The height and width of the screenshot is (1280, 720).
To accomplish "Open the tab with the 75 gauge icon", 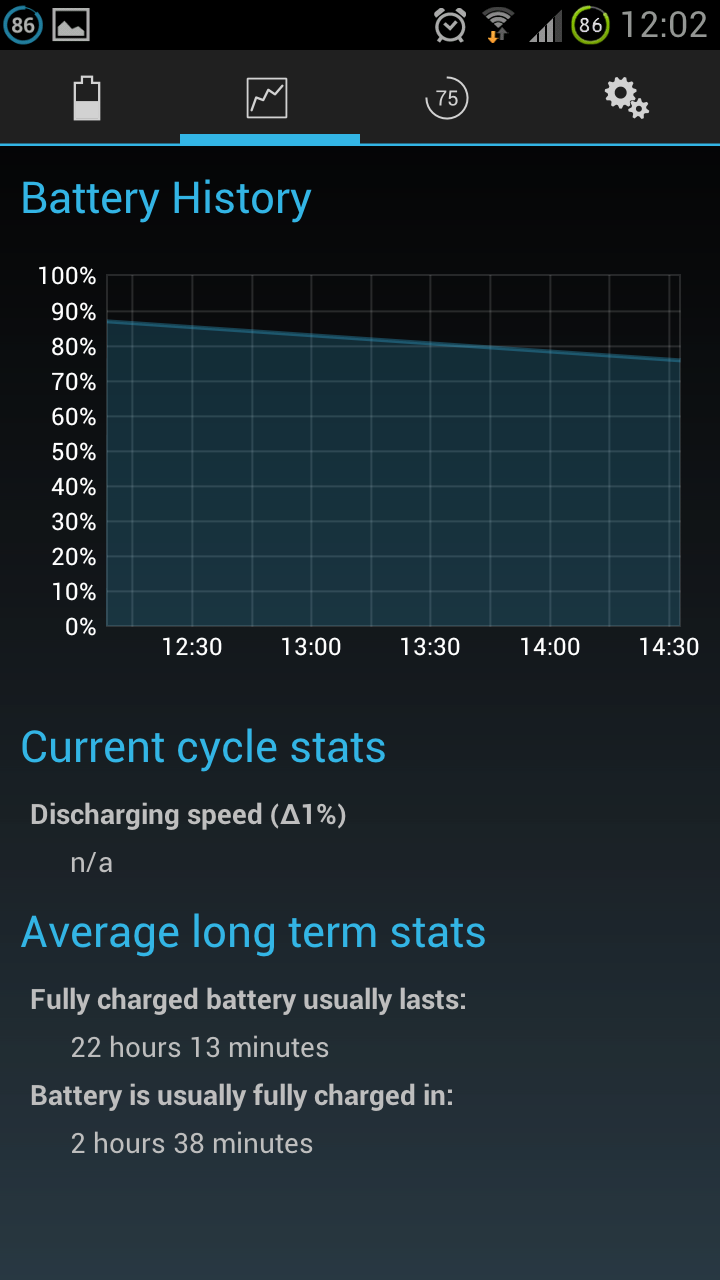I will point(447,98).
